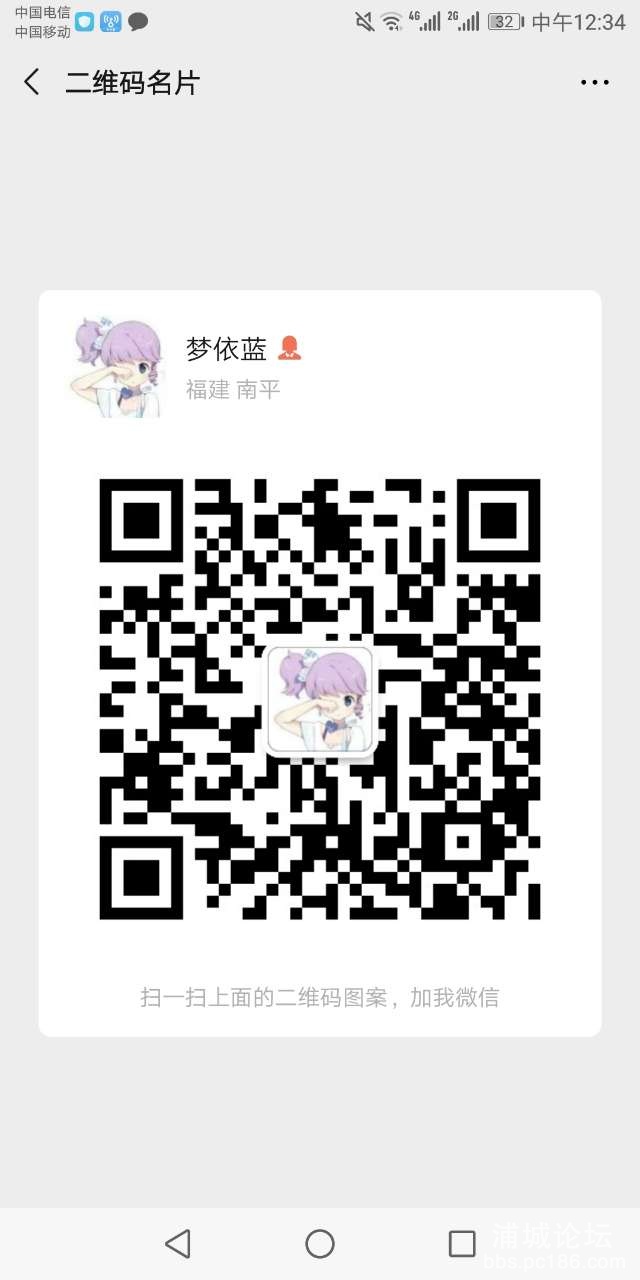The width and height of the screenshot is (640, 1280).
Task: Open the three-dot overflow menu
Action: click(595, 83)
